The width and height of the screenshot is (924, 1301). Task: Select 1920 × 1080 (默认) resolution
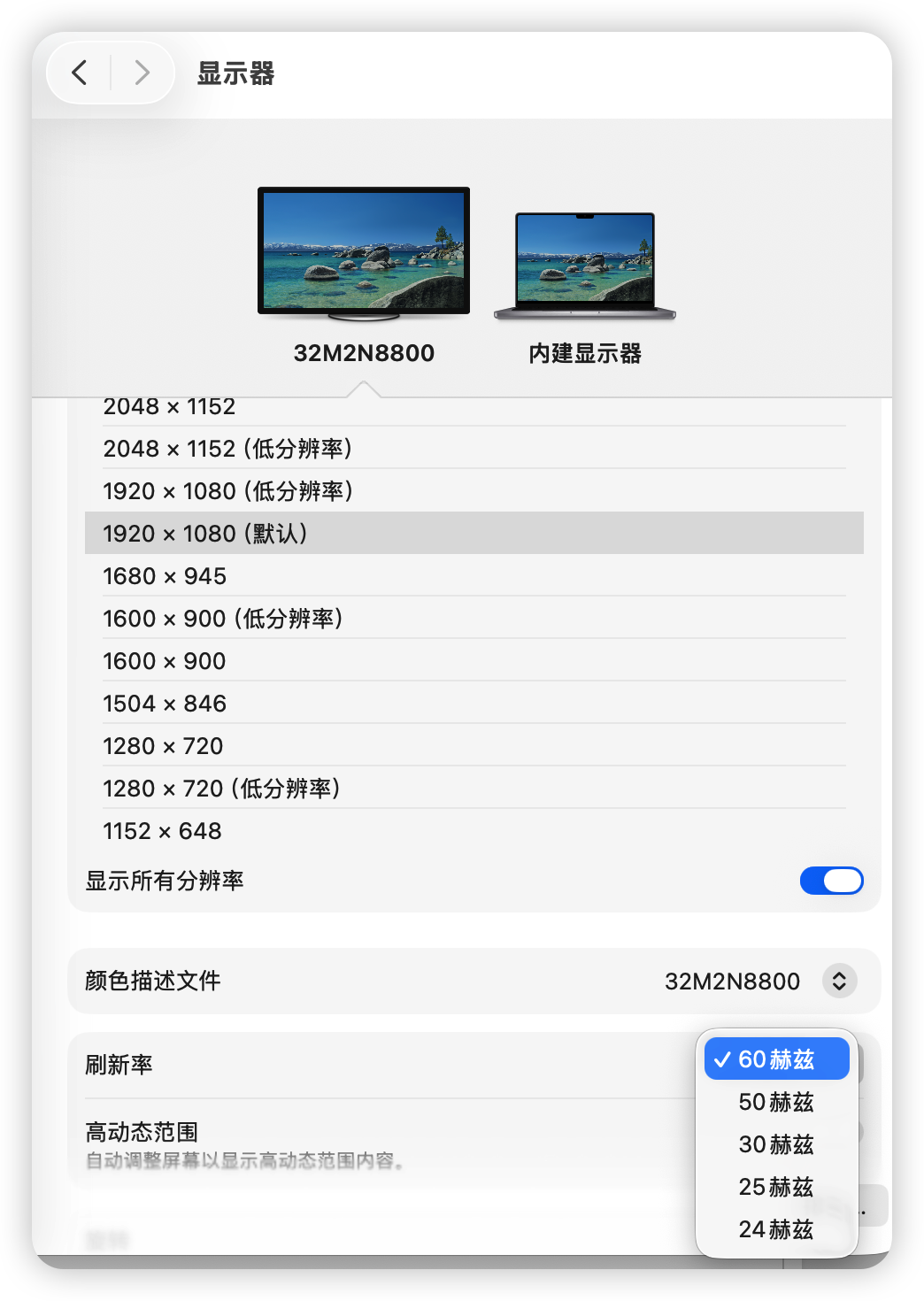pyautogui.click(x=205, y=534)
